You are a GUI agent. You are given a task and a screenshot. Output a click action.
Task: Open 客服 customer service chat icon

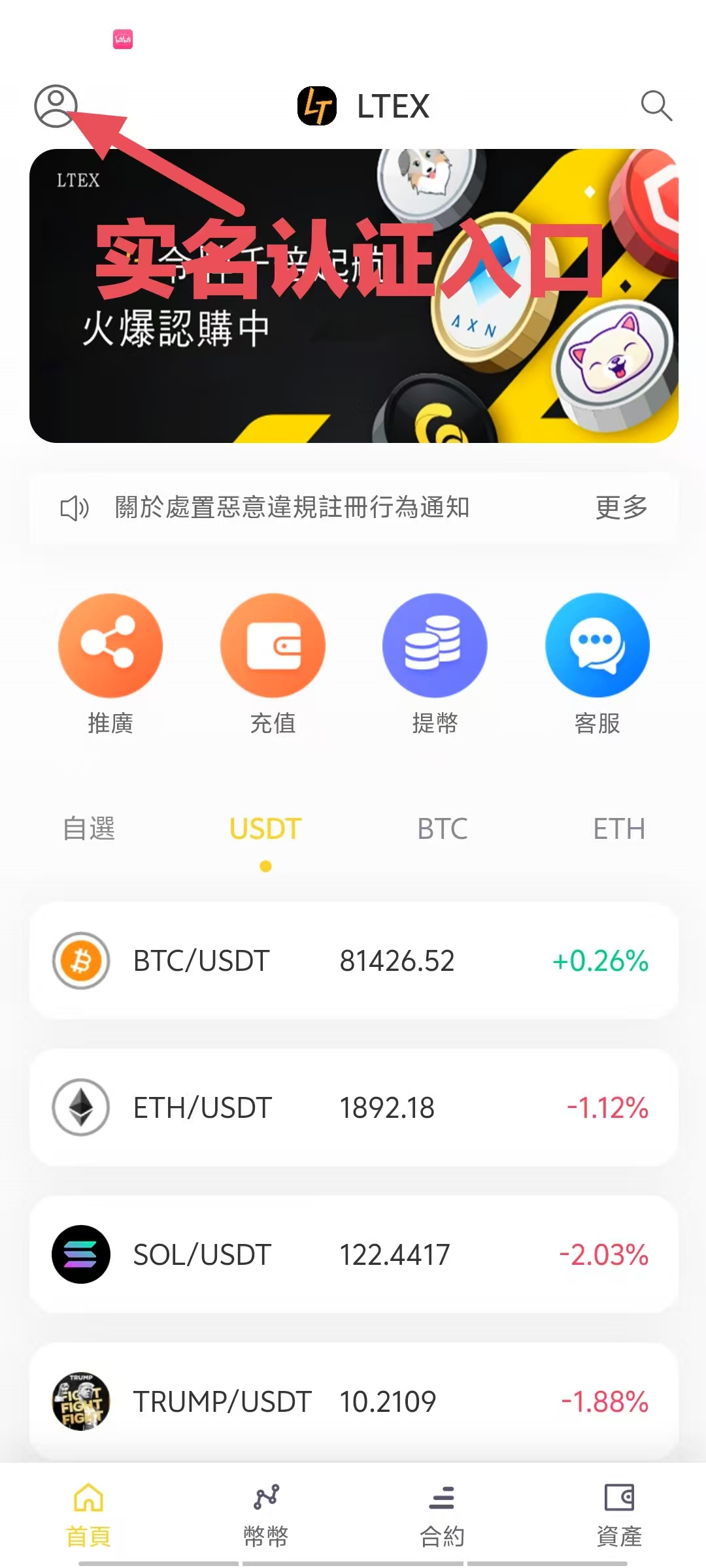pyautogui.click(x=597, y=645)
